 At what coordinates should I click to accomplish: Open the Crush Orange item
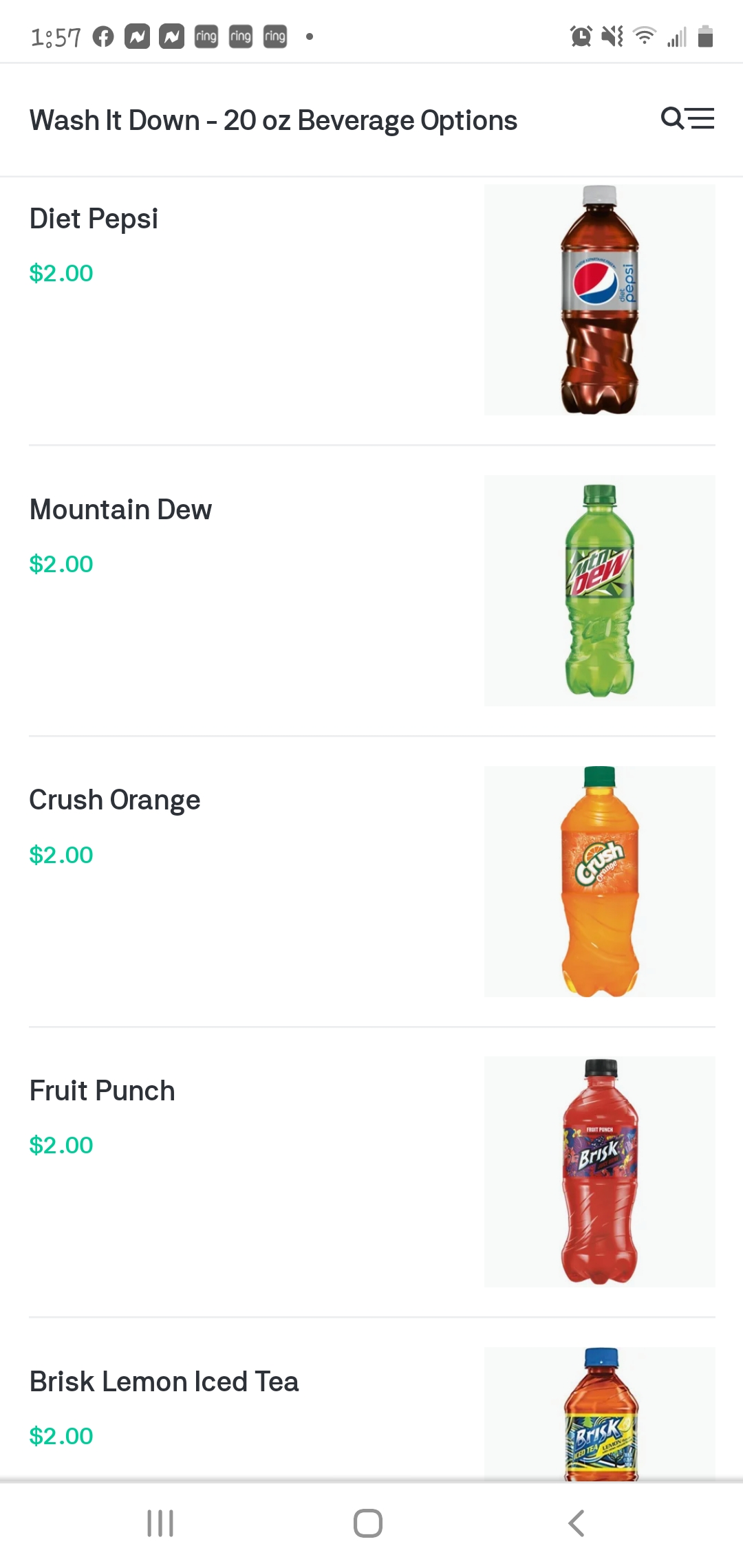tap(115, 801)
